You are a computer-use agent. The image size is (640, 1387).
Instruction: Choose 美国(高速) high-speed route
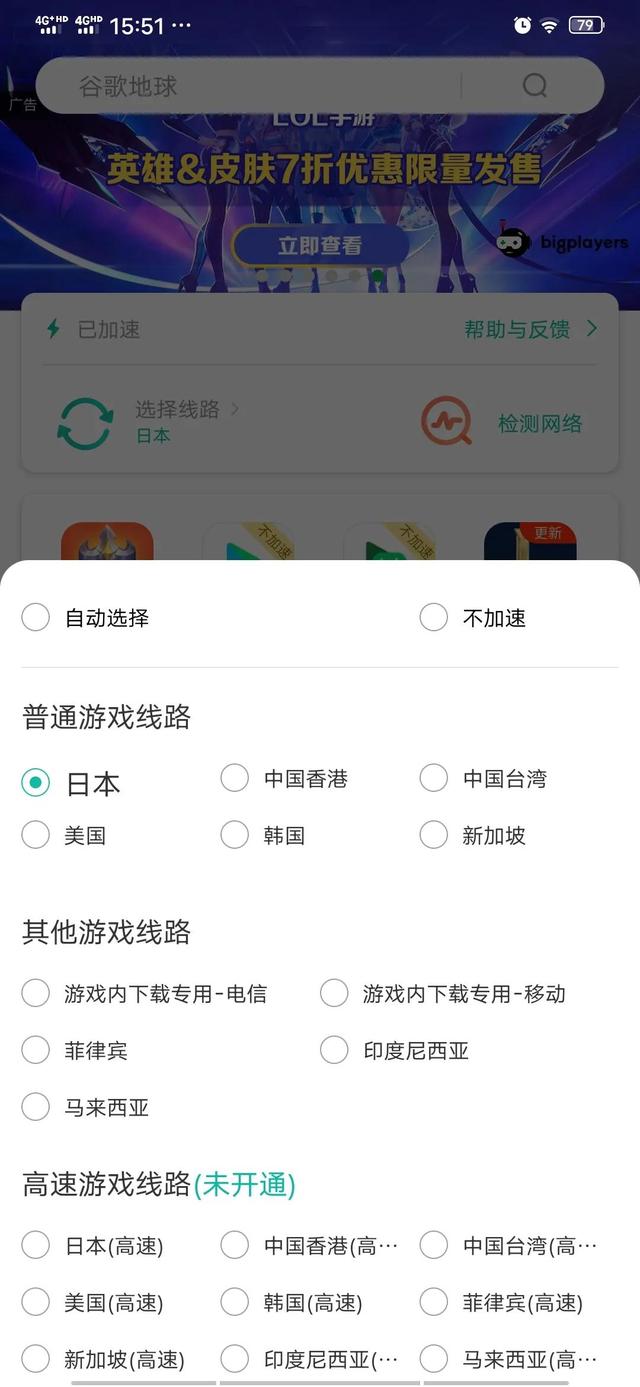coord(92,1303)
